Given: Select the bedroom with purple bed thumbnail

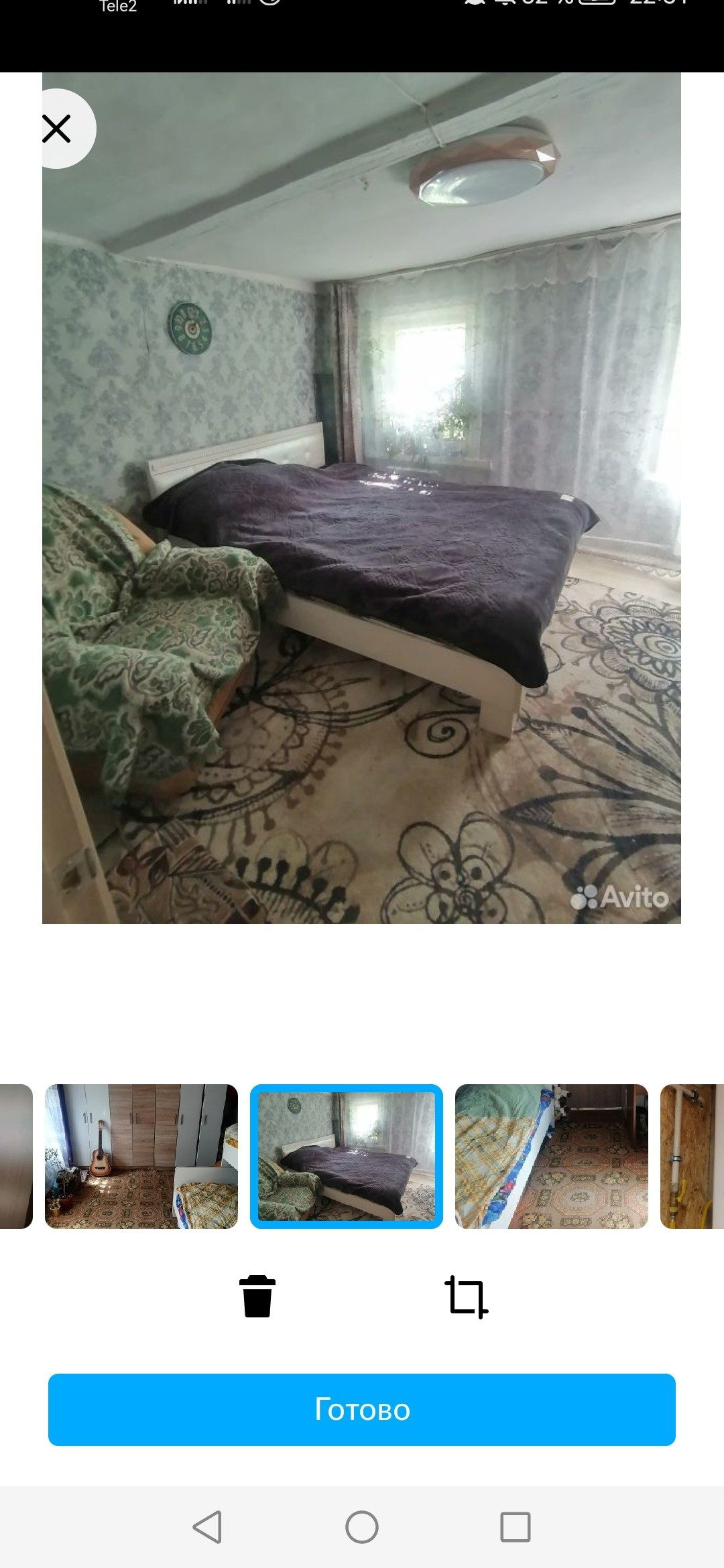Looking at the screenshot, I should coord(347,1156).
